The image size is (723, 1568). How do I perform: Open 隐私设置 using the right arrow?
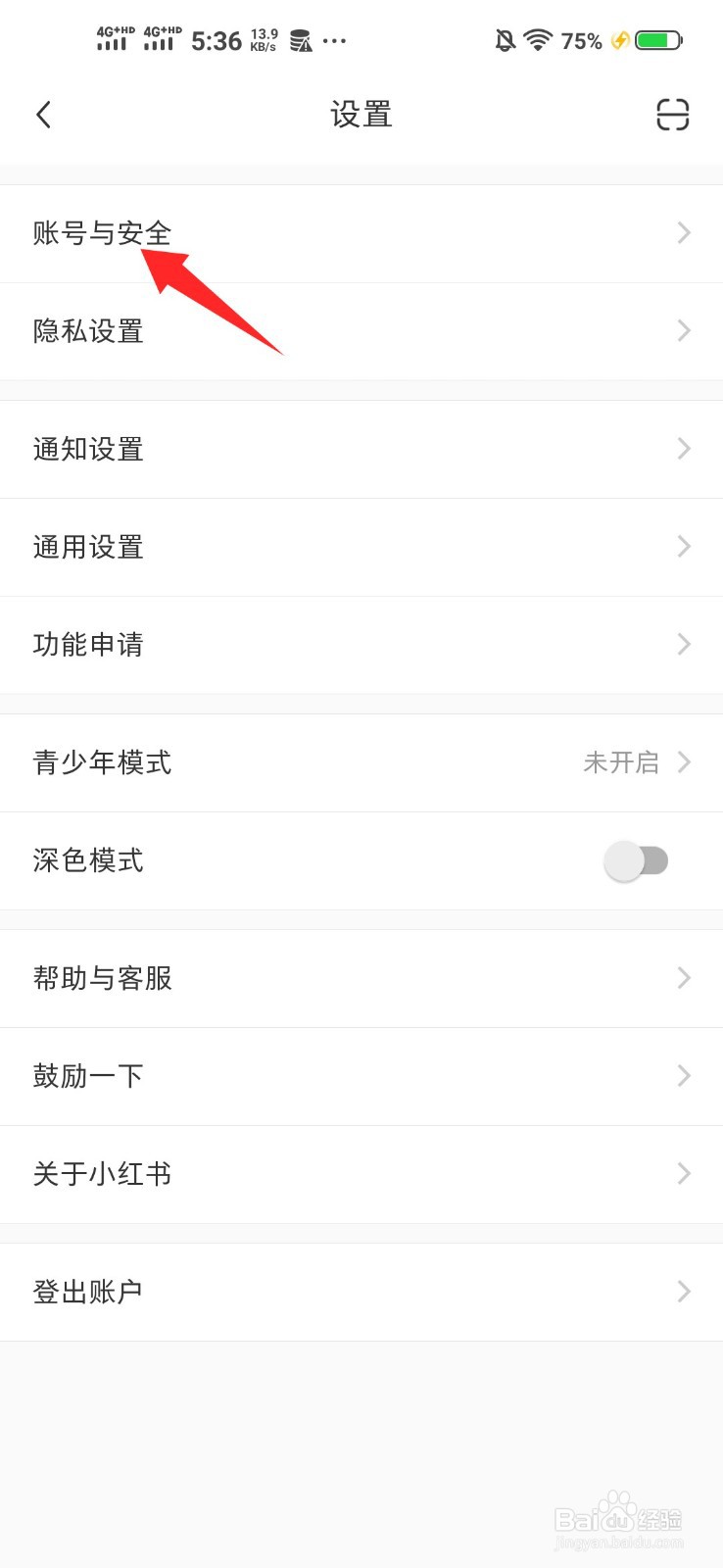point(683,331)
